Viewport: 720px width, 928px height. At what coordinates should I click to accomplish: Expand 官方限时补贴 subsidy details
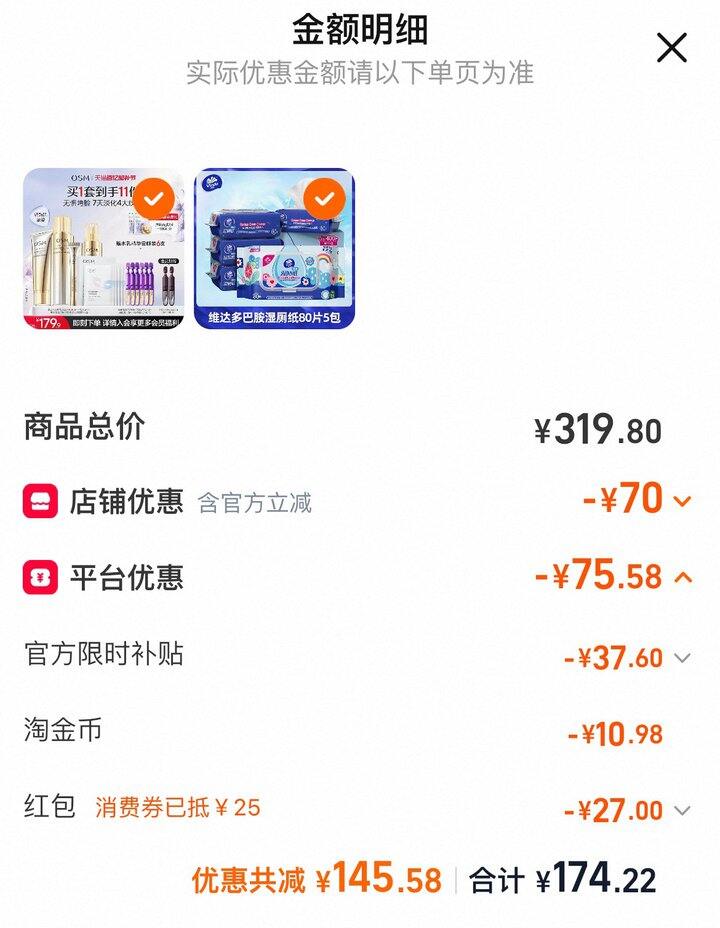click(x=682, y=658)
